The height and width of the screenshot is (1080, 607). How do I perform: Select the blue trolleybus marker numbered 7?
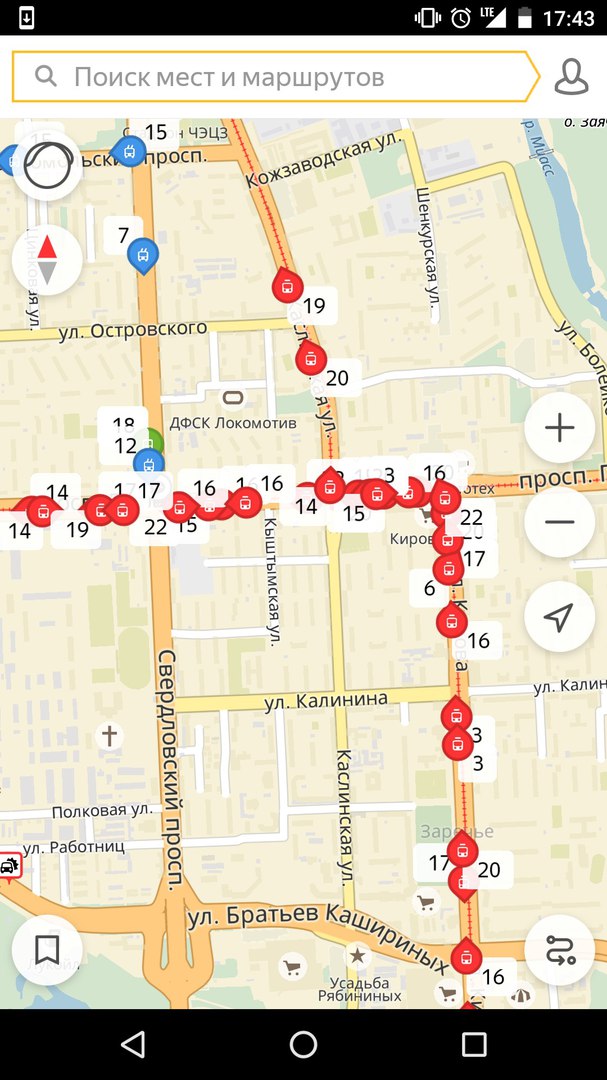145,256
